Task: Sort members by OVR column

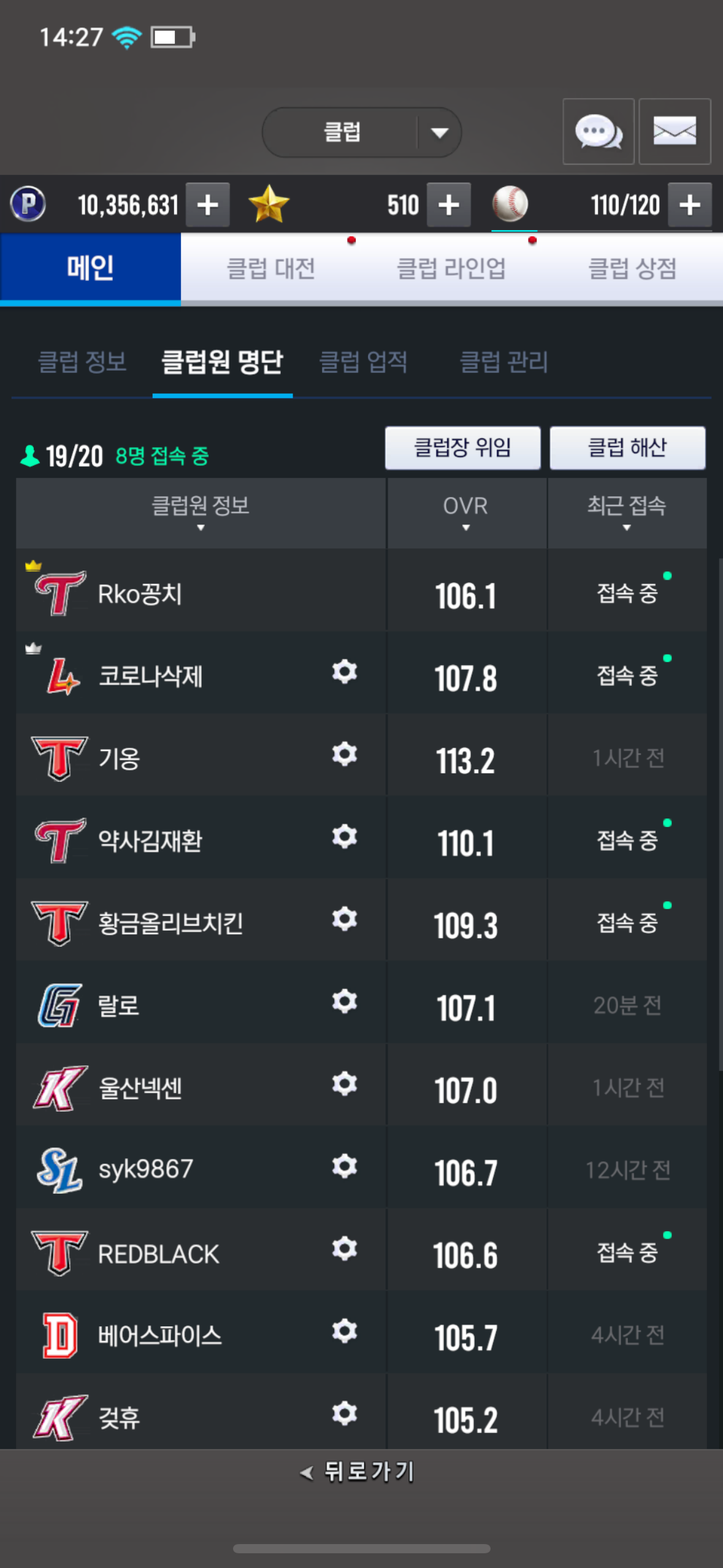Action: click(x=465, y=513)
